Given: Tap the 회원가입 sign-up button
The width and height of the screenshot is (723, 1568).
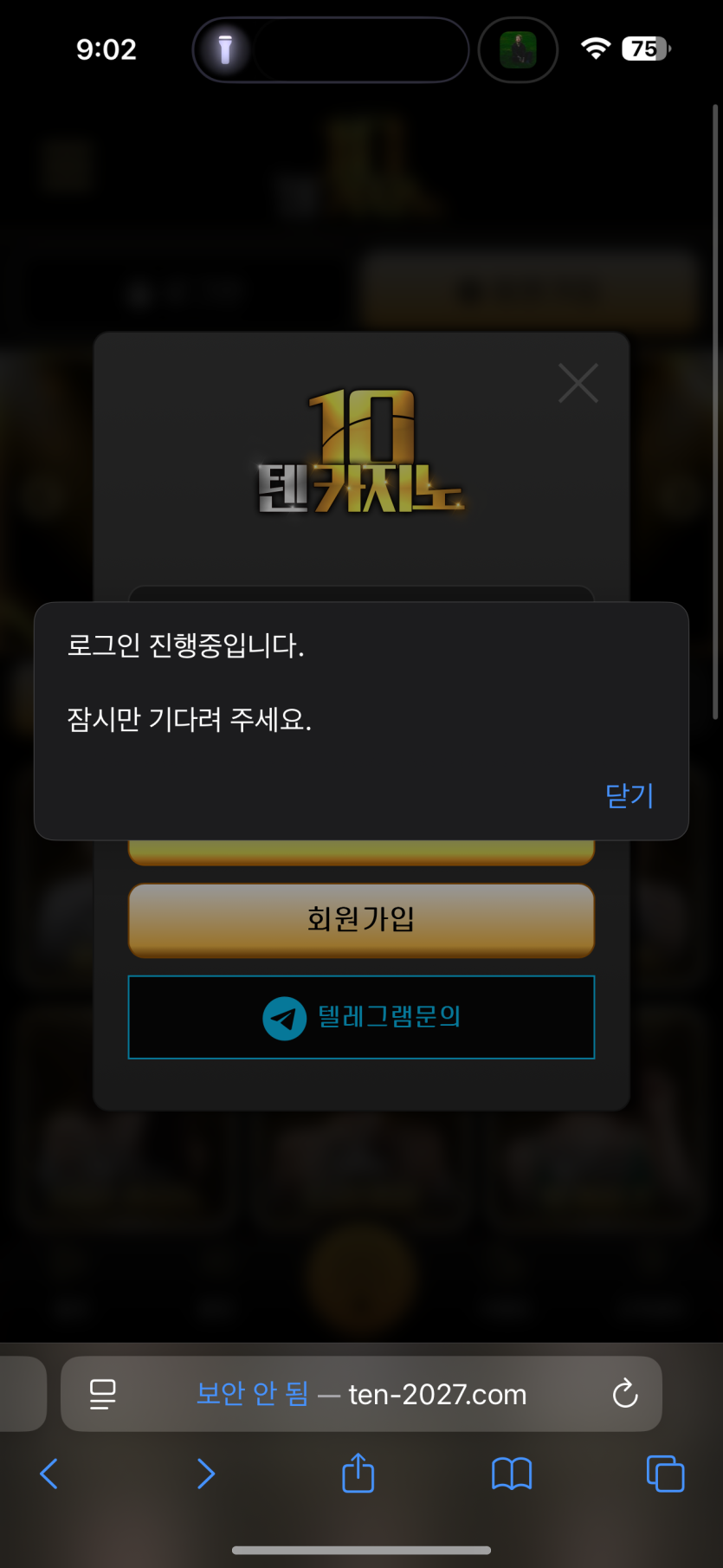Looking at the screenshot, I should pos(361,919).
